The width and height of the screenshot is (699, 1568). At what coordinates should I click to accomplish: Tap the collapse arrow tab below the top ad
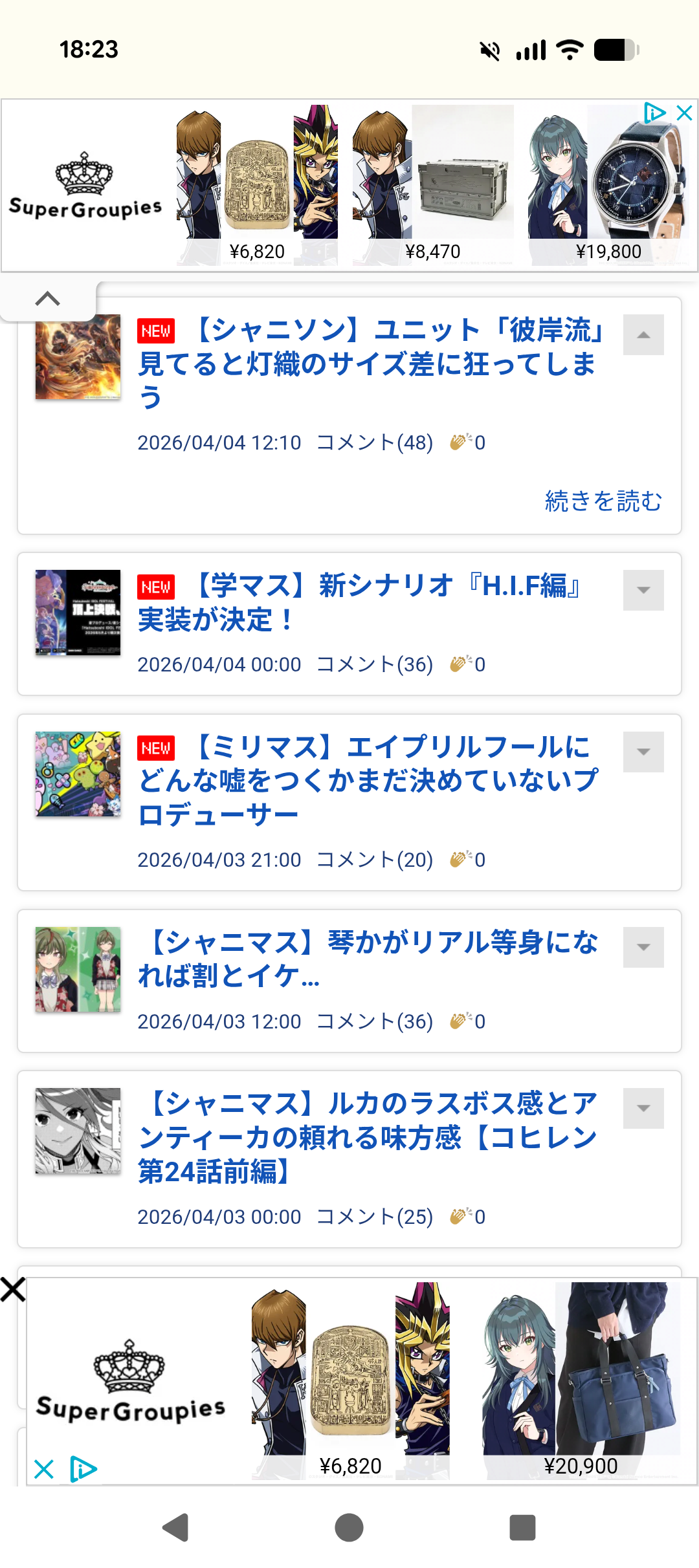48,299
